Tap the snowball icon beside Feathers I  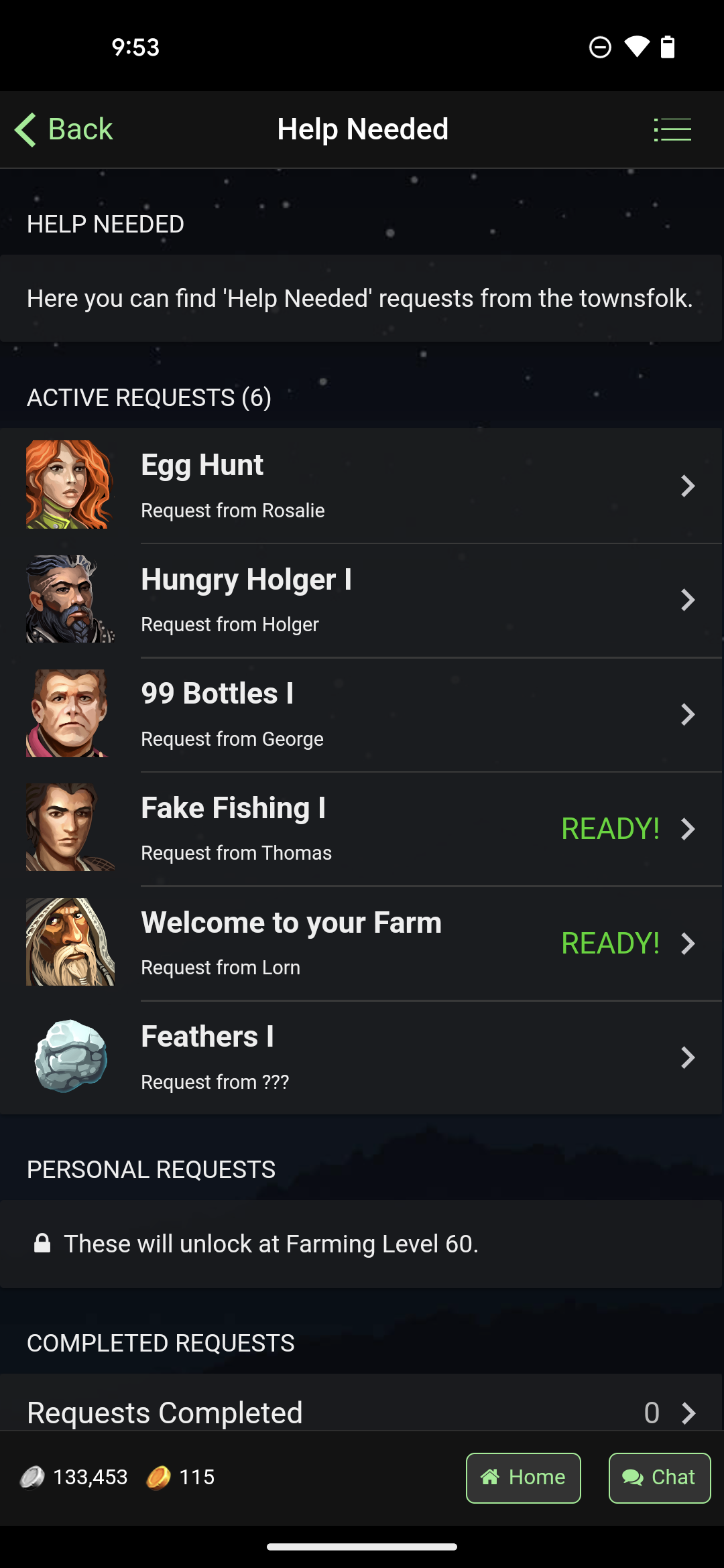coord(70,1056)
